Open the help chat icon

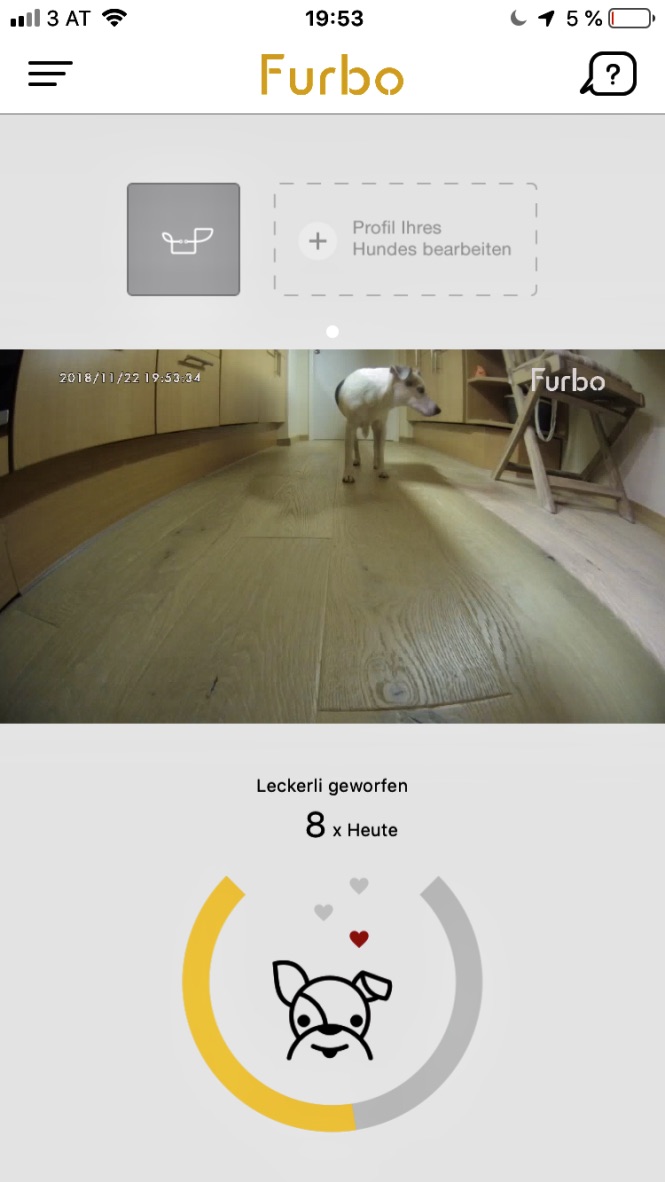coord(608,74)
